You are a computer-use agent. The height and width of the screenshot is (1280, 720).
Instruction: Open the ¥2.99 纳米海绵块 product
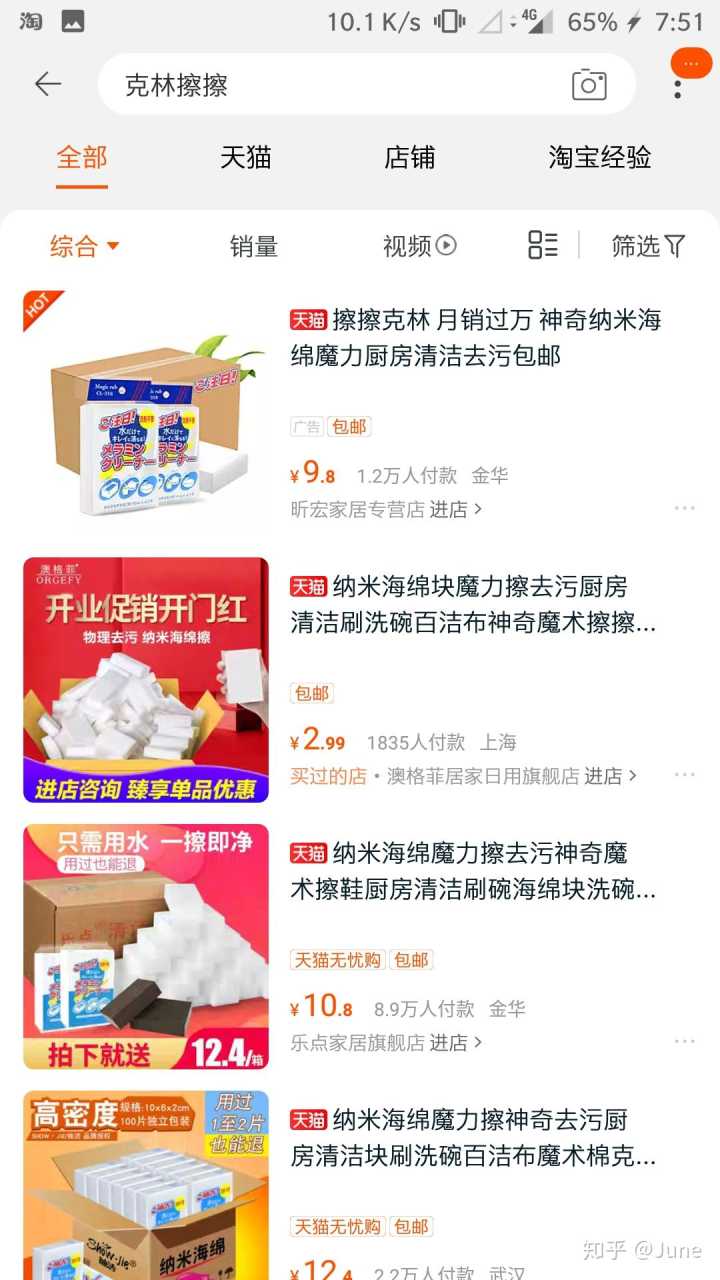point(473,604)
